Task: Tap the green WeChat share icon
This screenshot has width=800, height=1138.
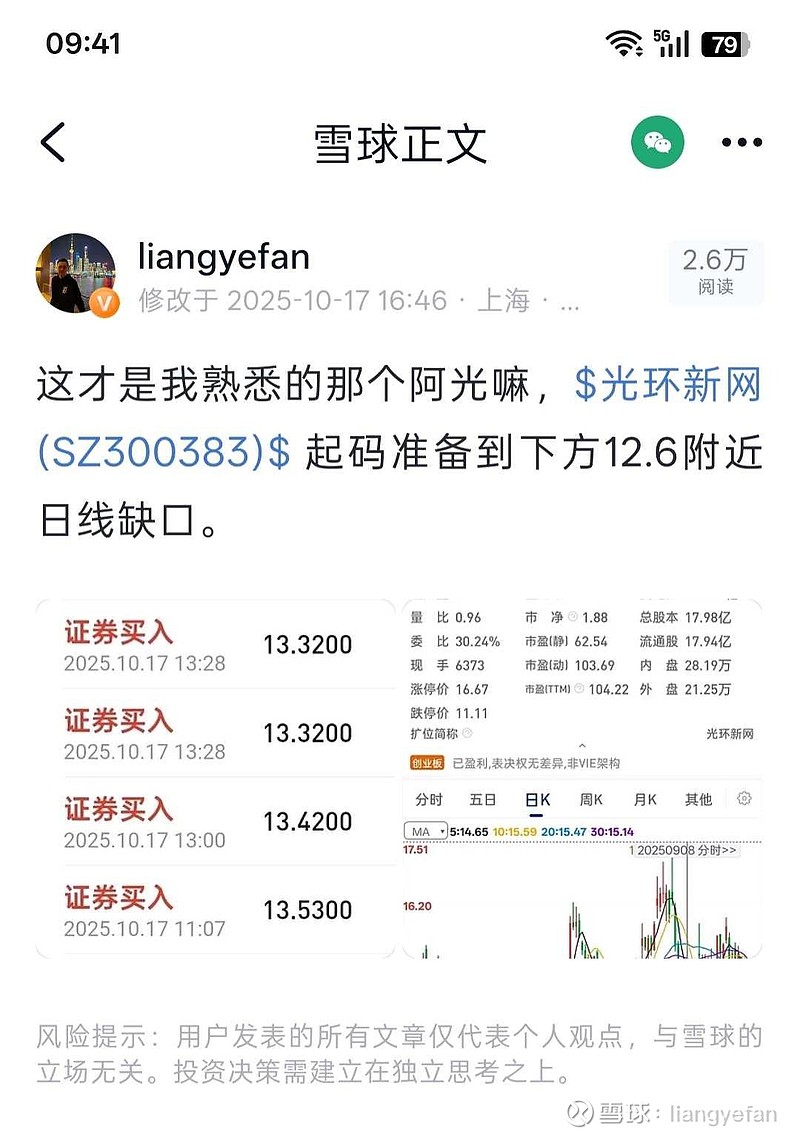Action: pyautogui.click(x=657, y=144)
